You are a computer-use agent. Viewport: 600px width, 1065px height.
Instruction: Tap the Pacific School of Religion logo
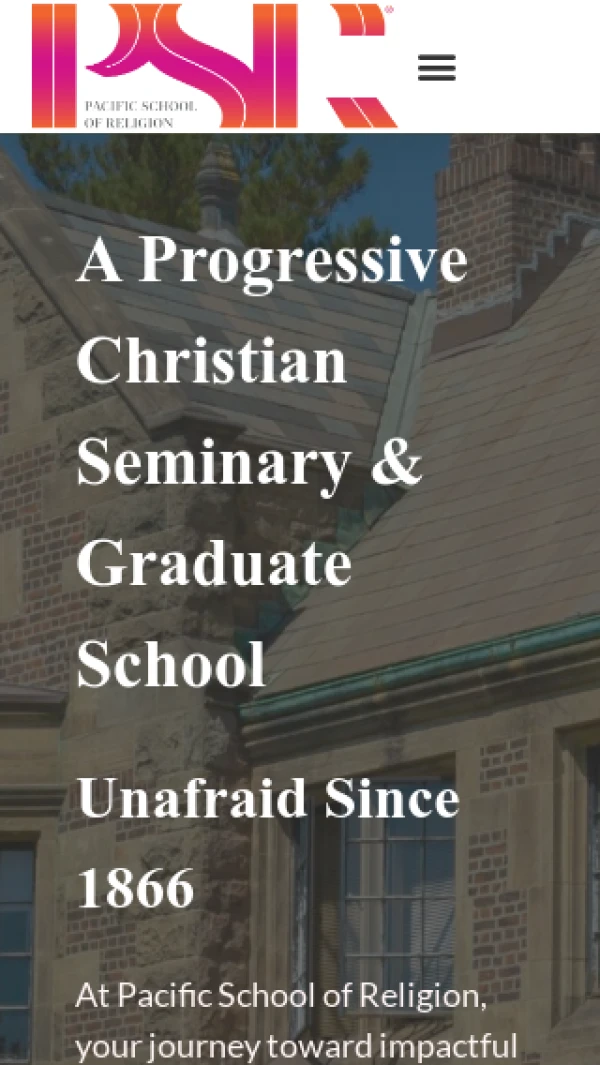[x=214, y=66]
